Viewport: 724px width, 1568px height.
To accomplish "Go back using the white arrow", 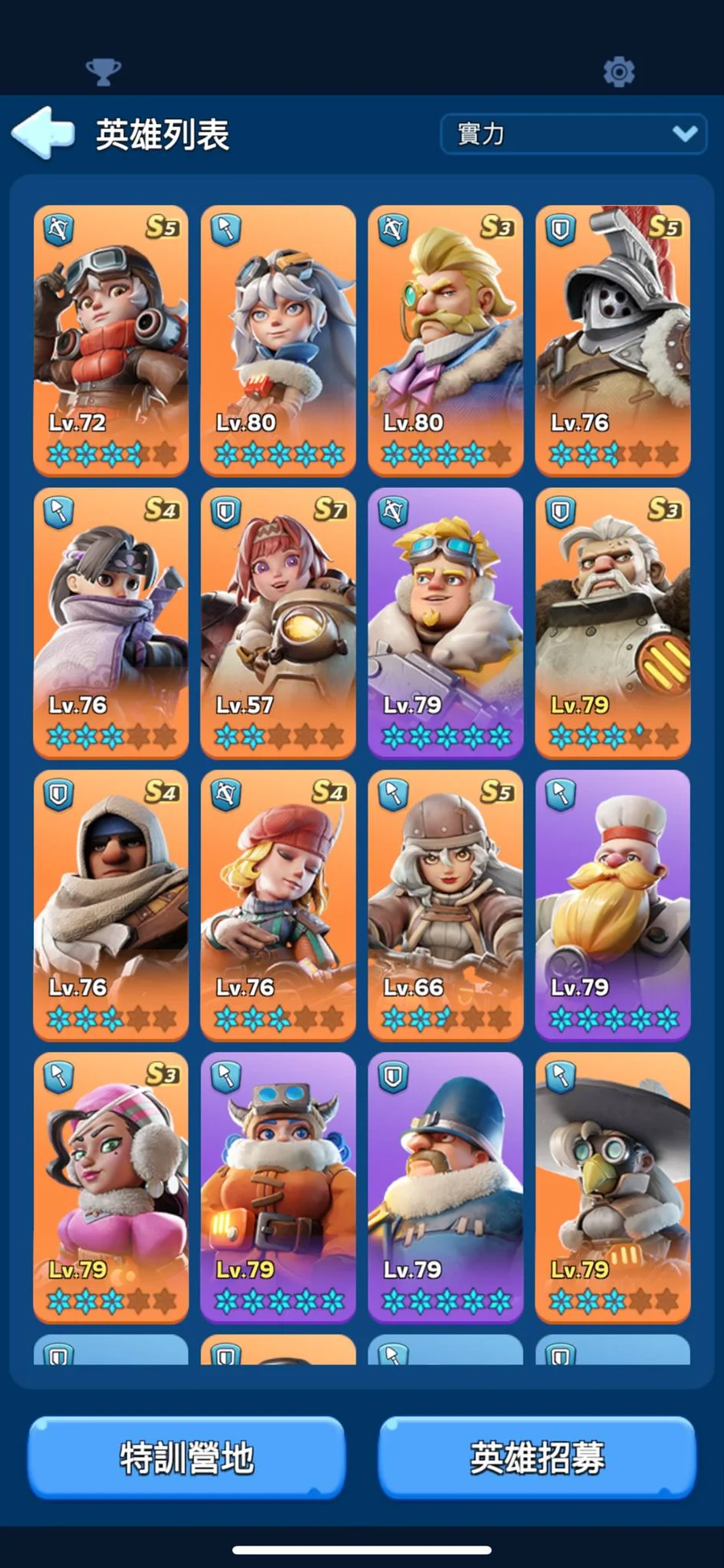I will (x=43, y=133).
